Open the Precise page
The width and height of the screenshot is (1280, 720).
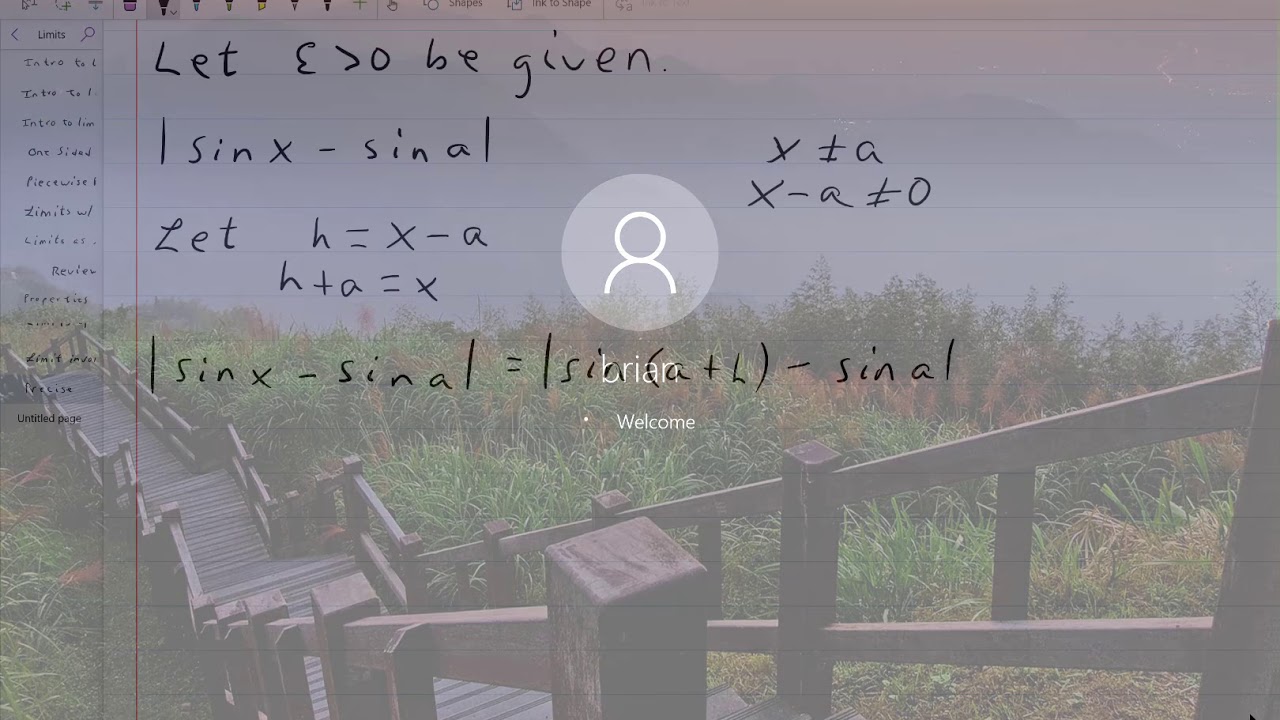point(48,388)
